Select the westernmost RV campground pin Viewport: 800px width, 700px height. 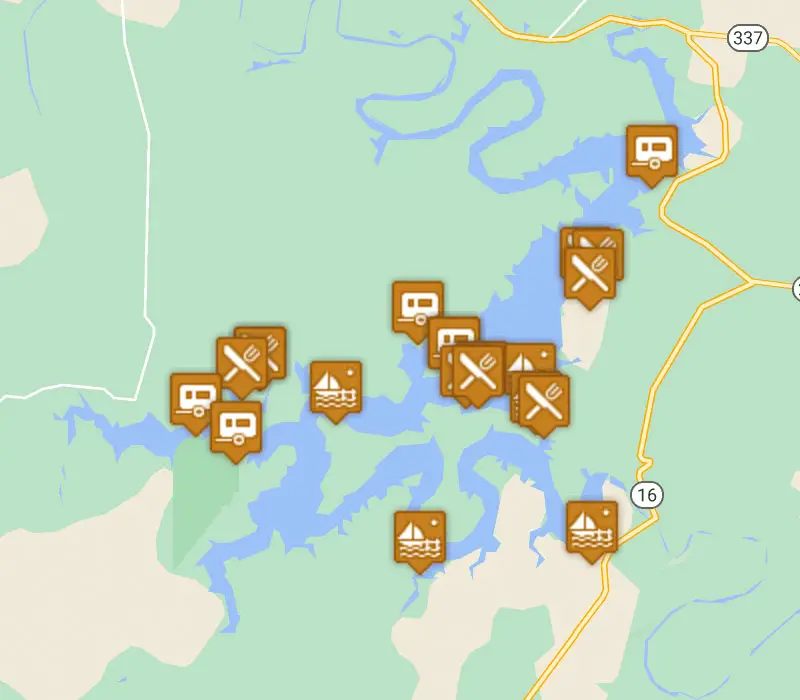tap(196, 399)
